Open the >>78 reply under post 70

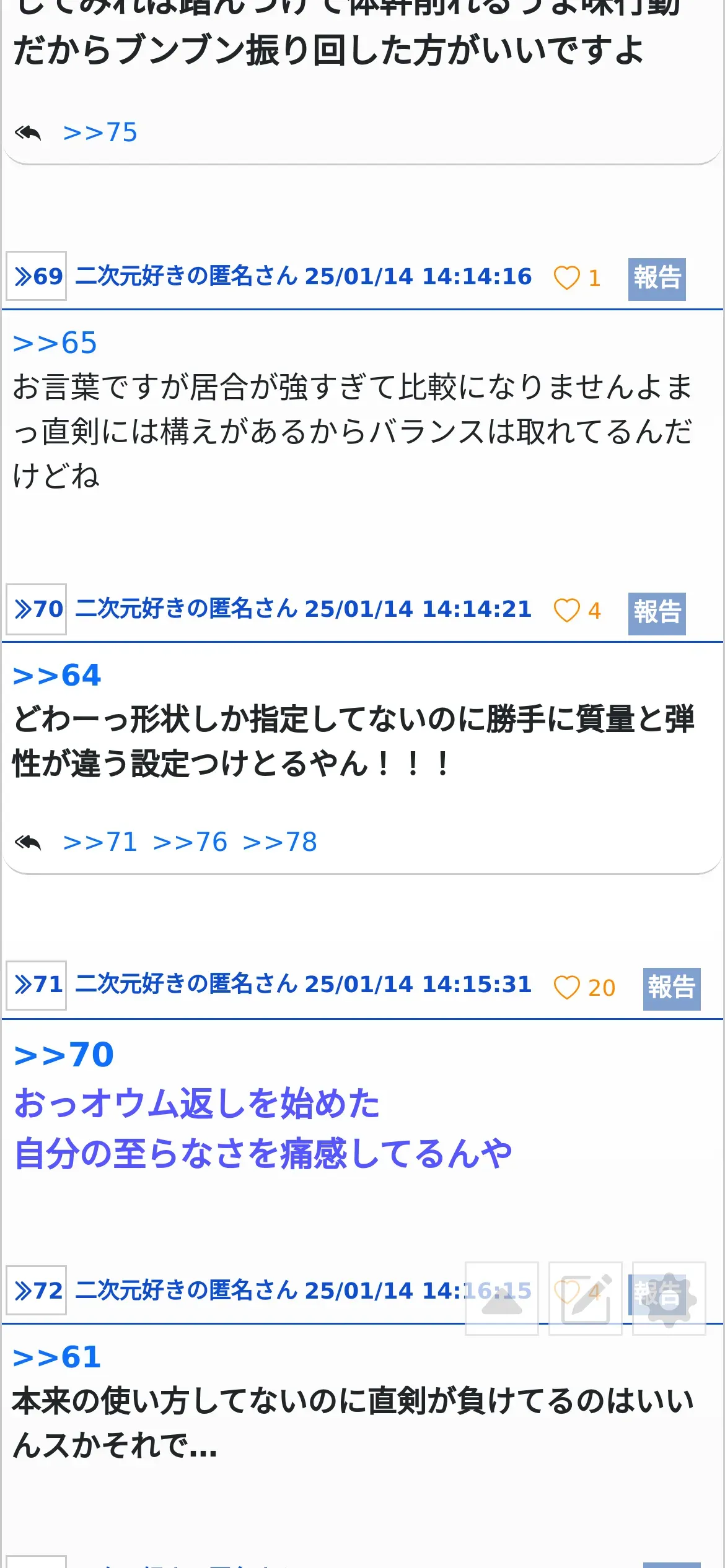tap(280, 842)
